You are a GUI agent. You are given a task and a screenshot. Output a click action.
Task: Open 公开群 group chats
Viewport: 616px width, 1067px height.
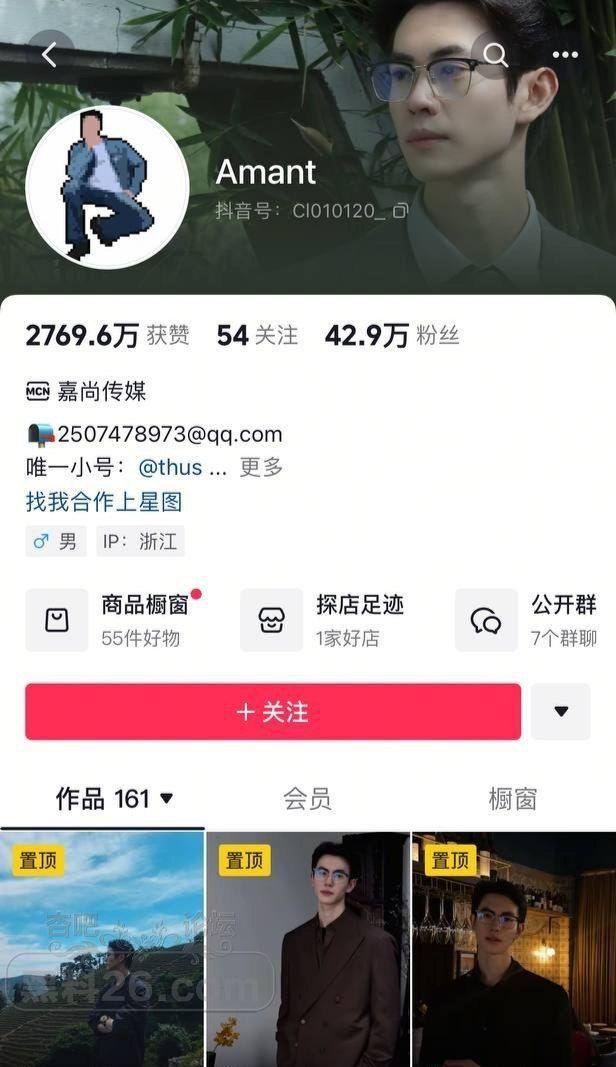(x=535, y=620)
